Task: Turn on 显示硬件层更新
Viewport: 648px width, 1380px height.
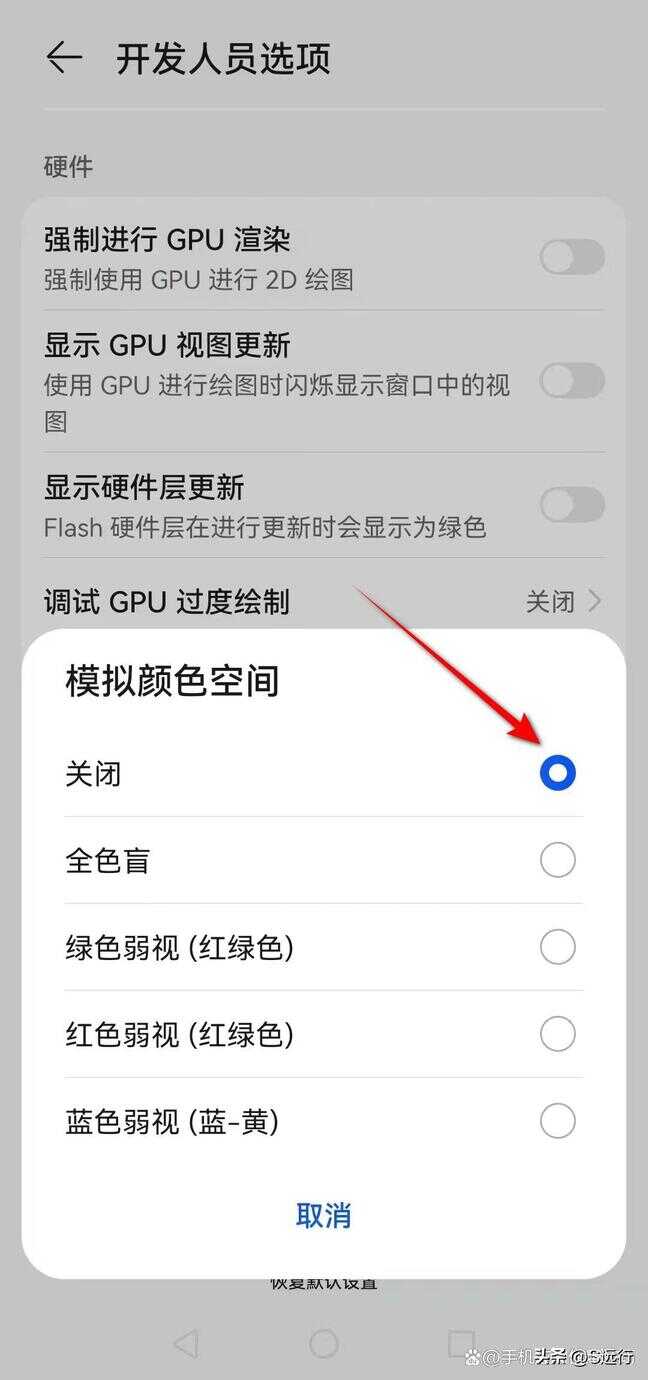Action: [572, 505]
